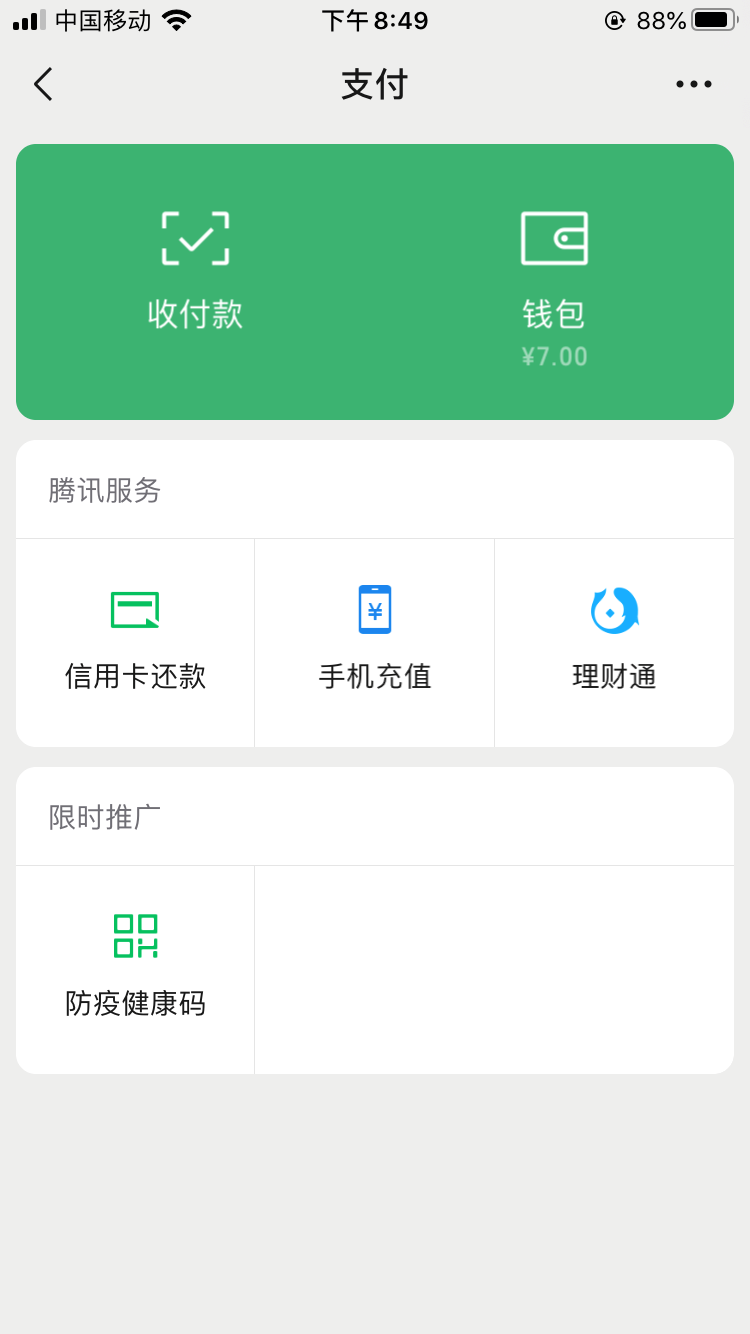This screenshot has width=750, height=1334.
Task: Open 手机充值 phone top-up
Action: pyautogui.click(x=375, y=643)
